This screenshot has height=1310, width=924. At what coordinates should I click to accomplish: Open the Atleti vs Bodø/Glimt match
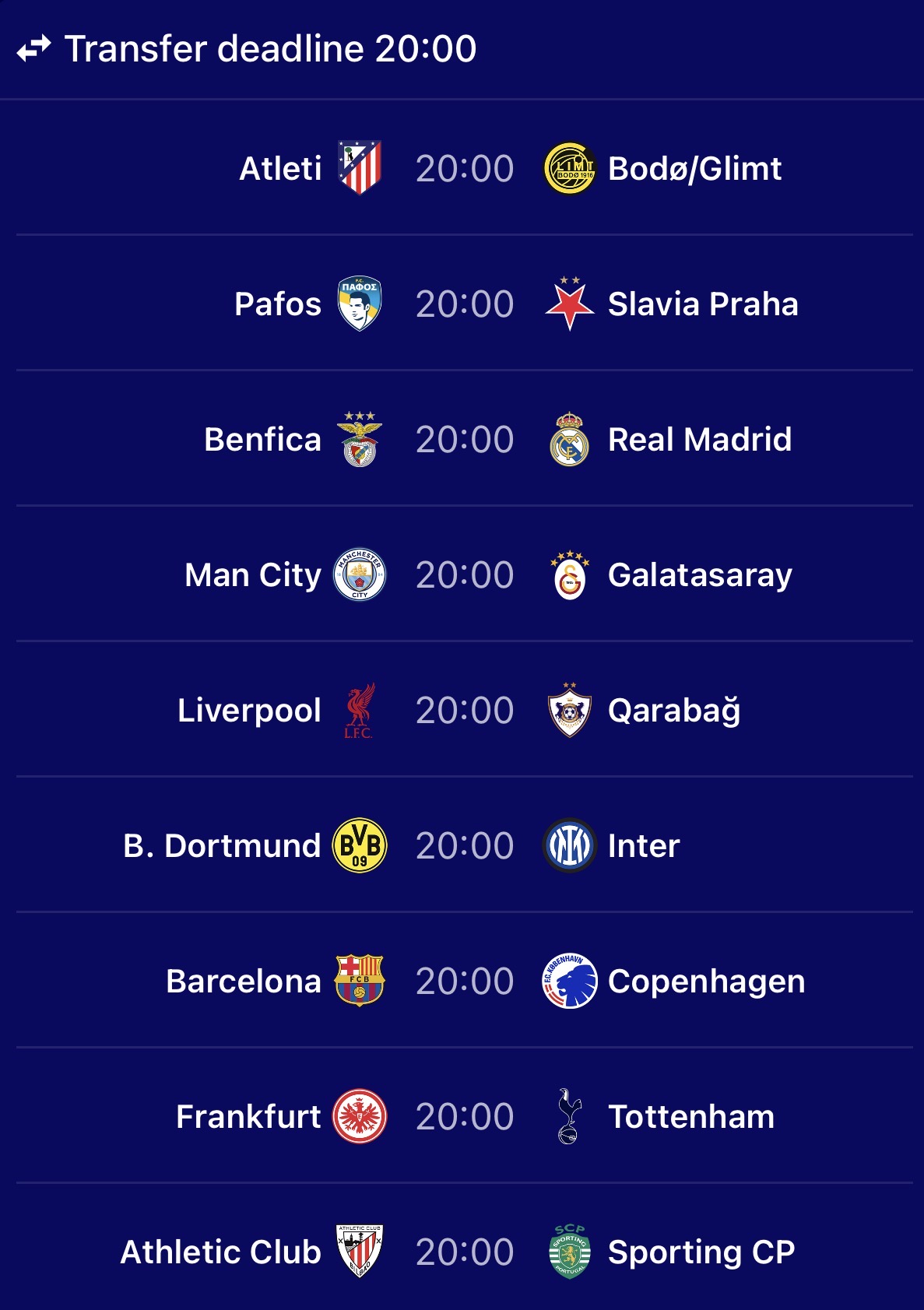[464, 168]
